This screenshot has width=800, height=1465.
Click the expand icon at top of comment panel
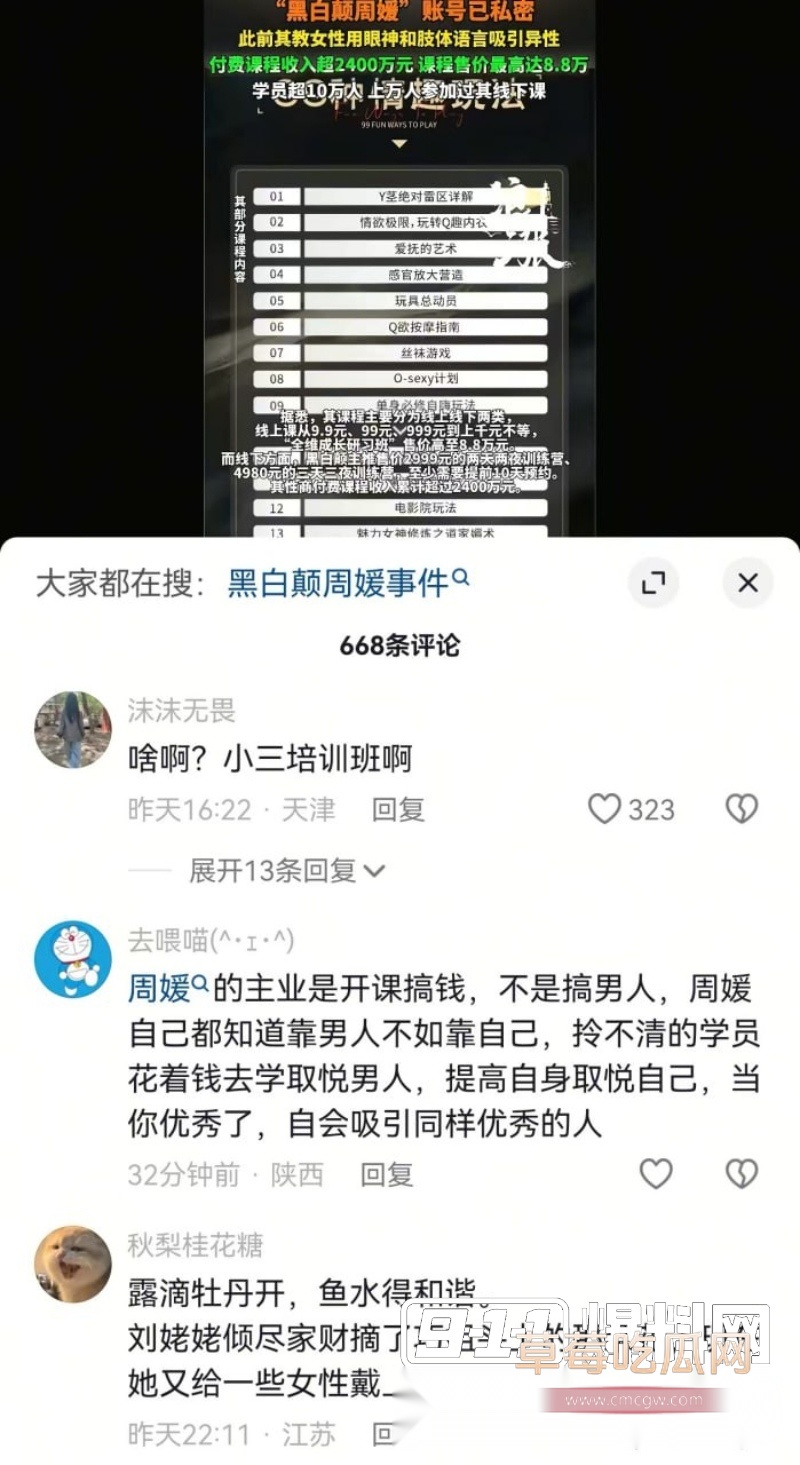tap(653, 582)
